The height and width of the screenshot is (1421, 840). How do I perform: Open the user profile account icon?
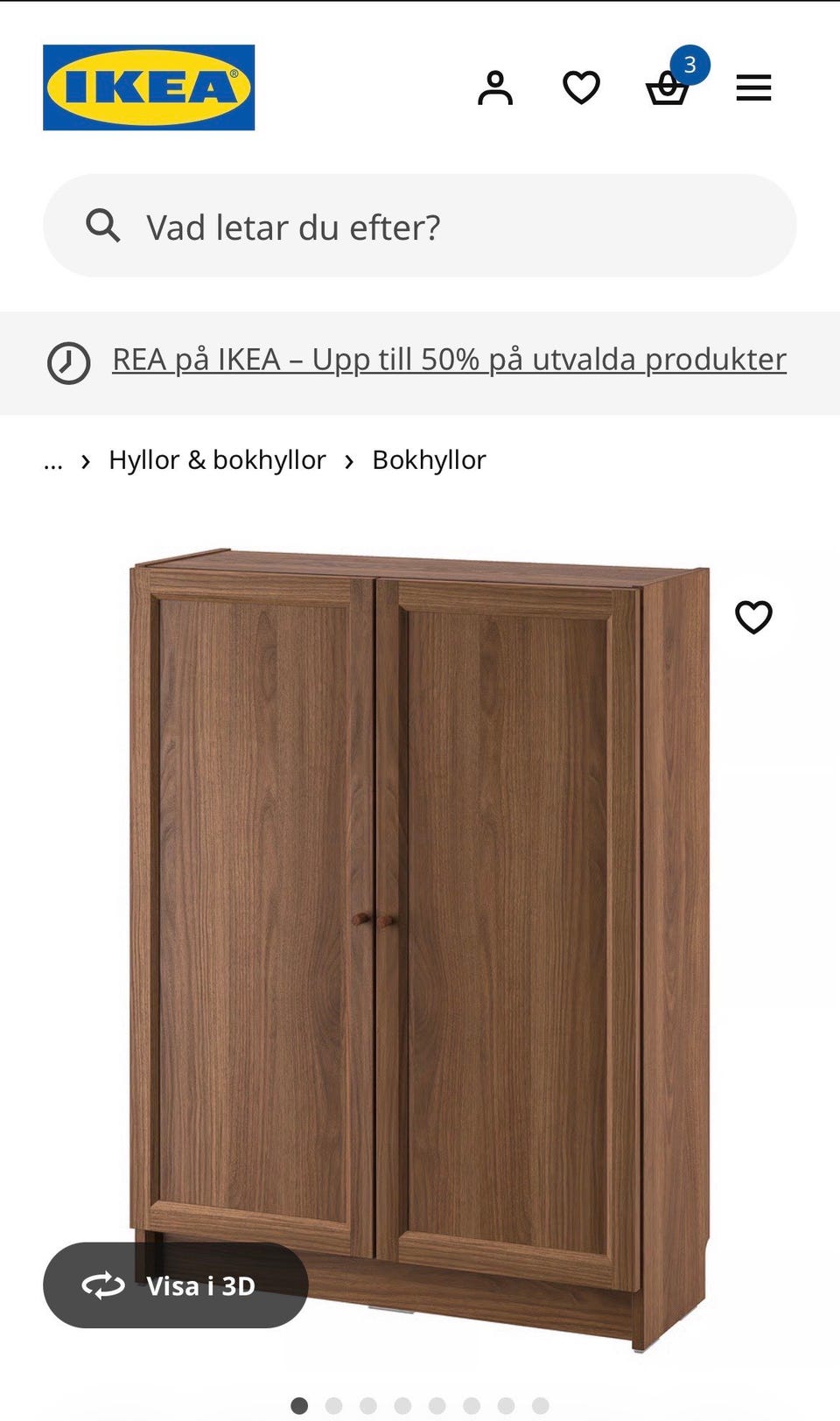click(x=496, y=87)
